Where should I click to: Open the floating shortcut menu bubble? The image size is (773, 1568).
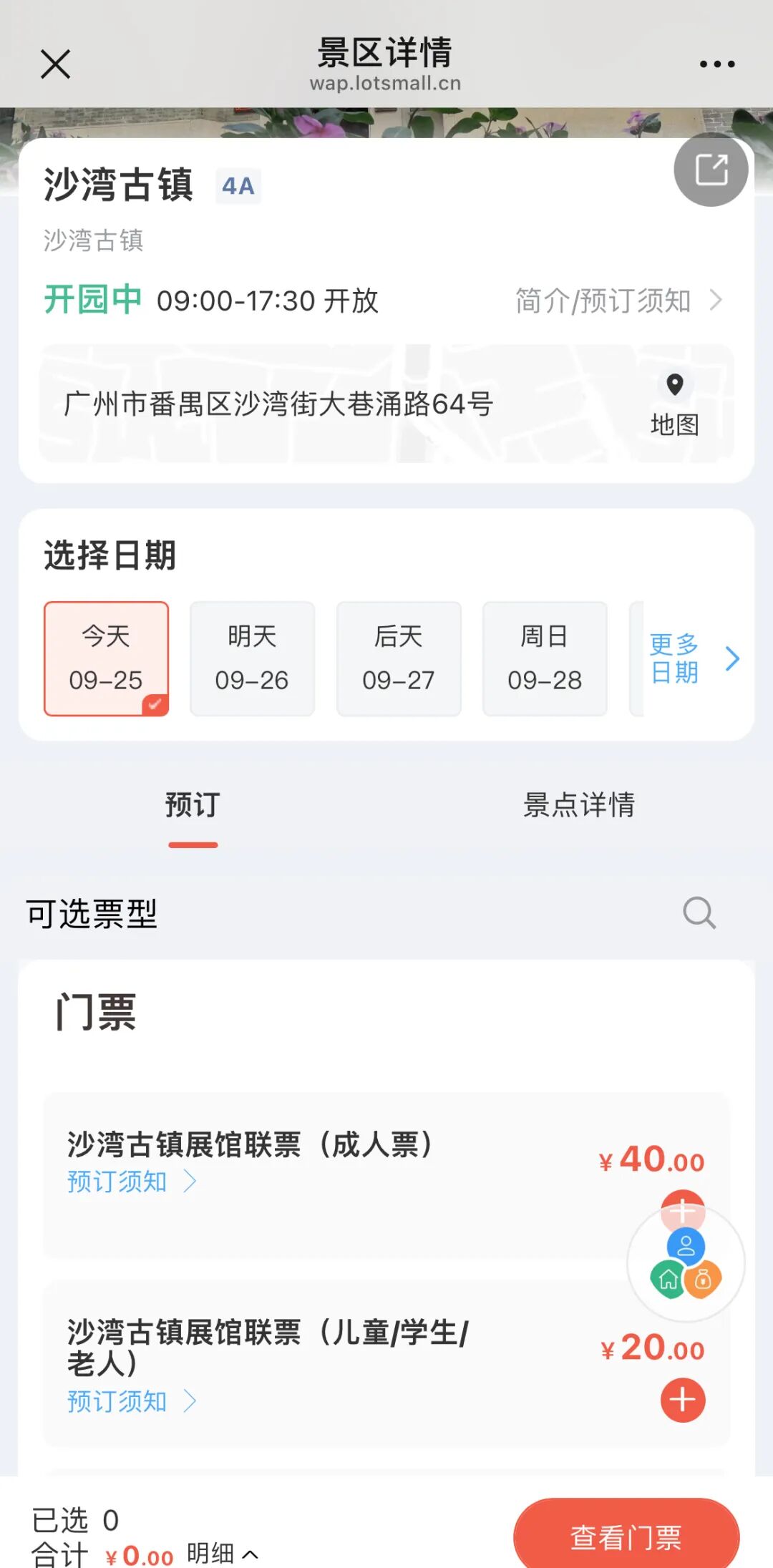point(686,1264)
